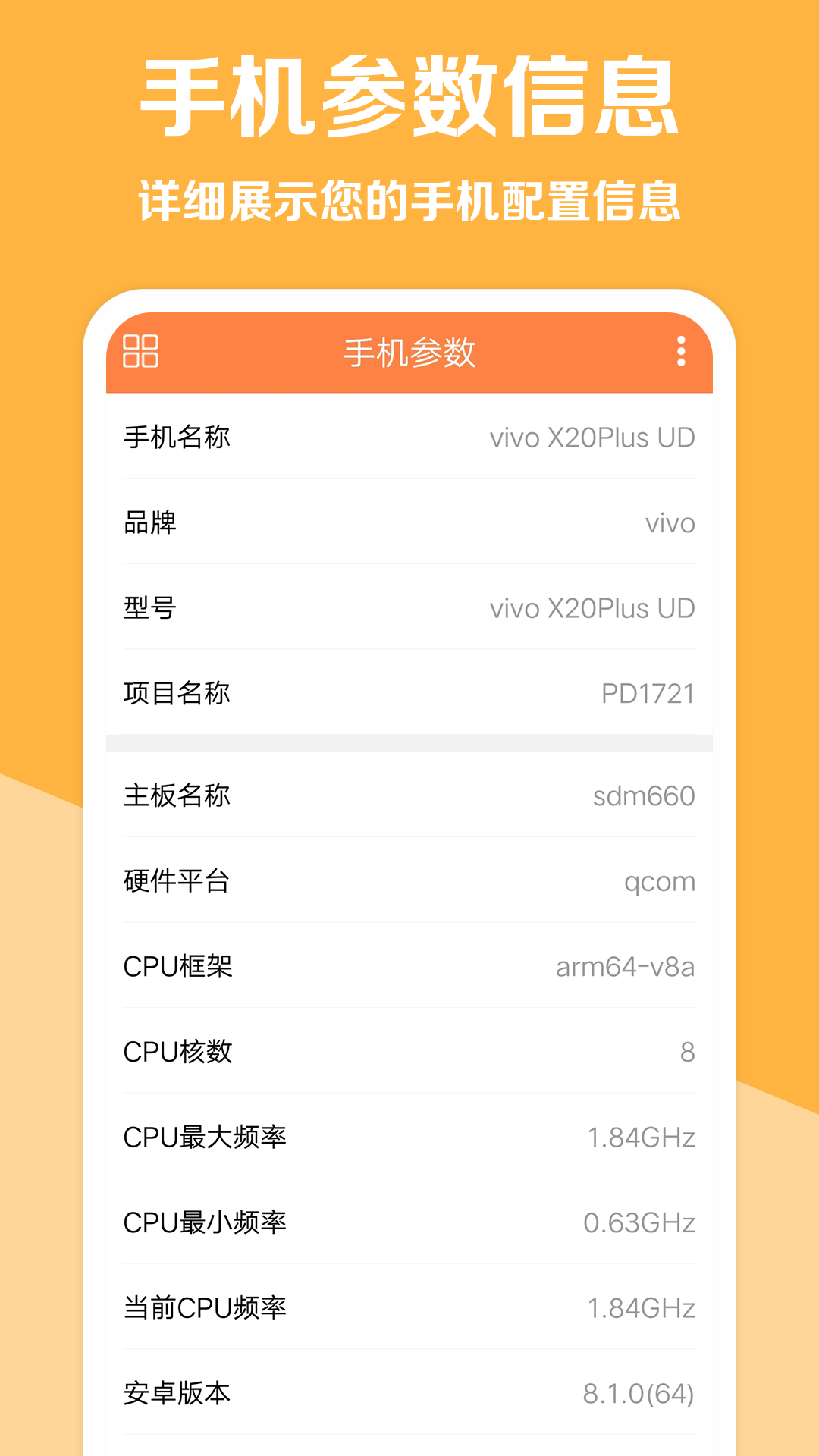Tap the vivo X20Plus UD phone name value

[x=593, y=438]
